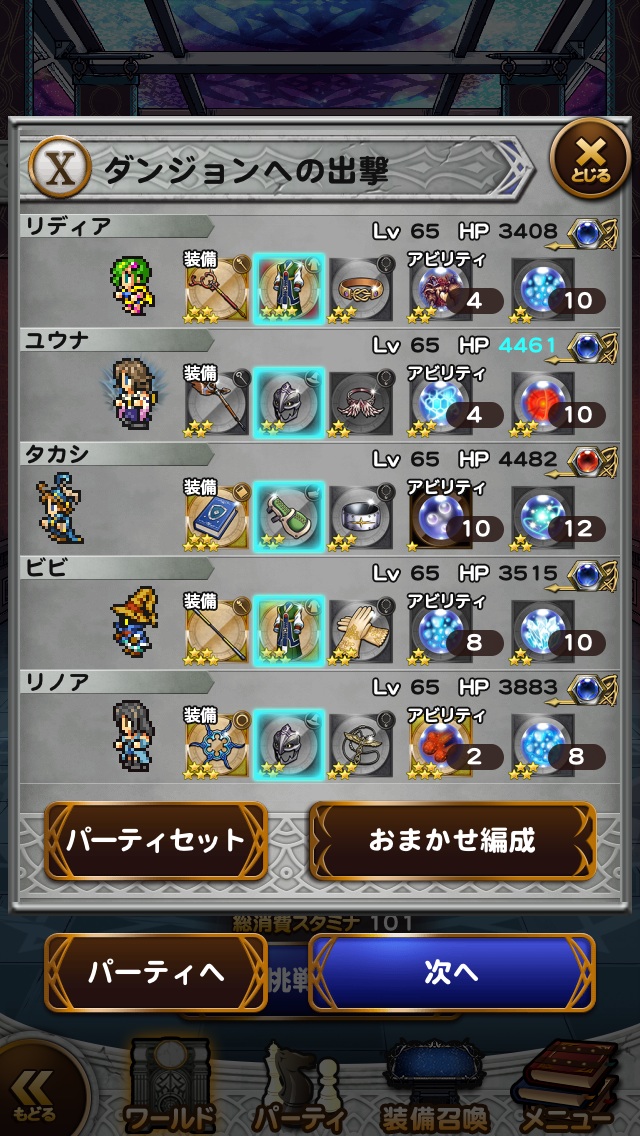Close the dungeon departure dialog with とじる

pyautogui.click(x=590, y=159)
